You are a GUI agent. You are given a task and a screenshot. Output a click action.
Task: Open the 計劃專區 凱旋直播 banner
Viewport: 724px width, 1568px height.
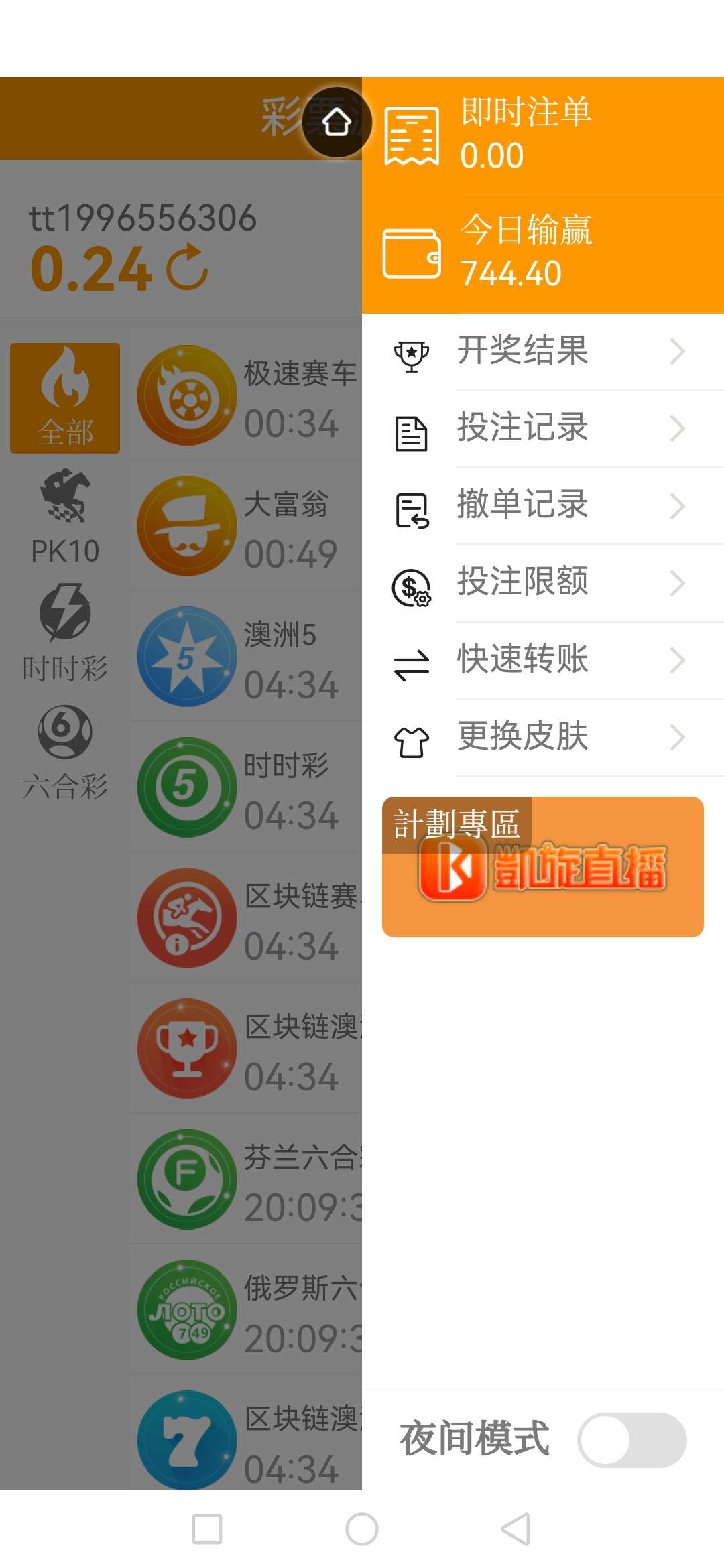click(x=543, y=867)
